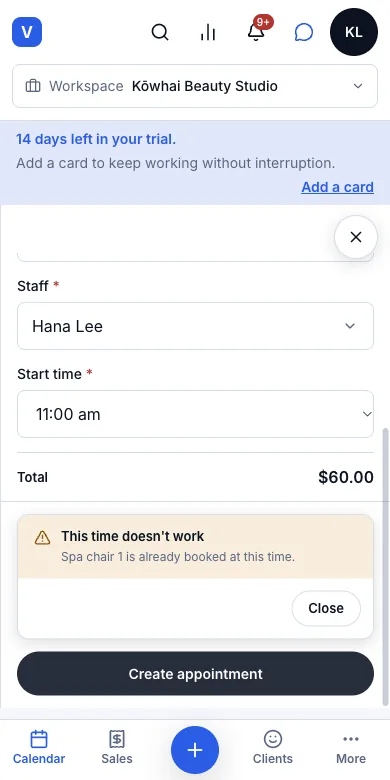Open the bar chart reports icon
The height and width of the screenshot is (780, 390).
coord(207,32)
